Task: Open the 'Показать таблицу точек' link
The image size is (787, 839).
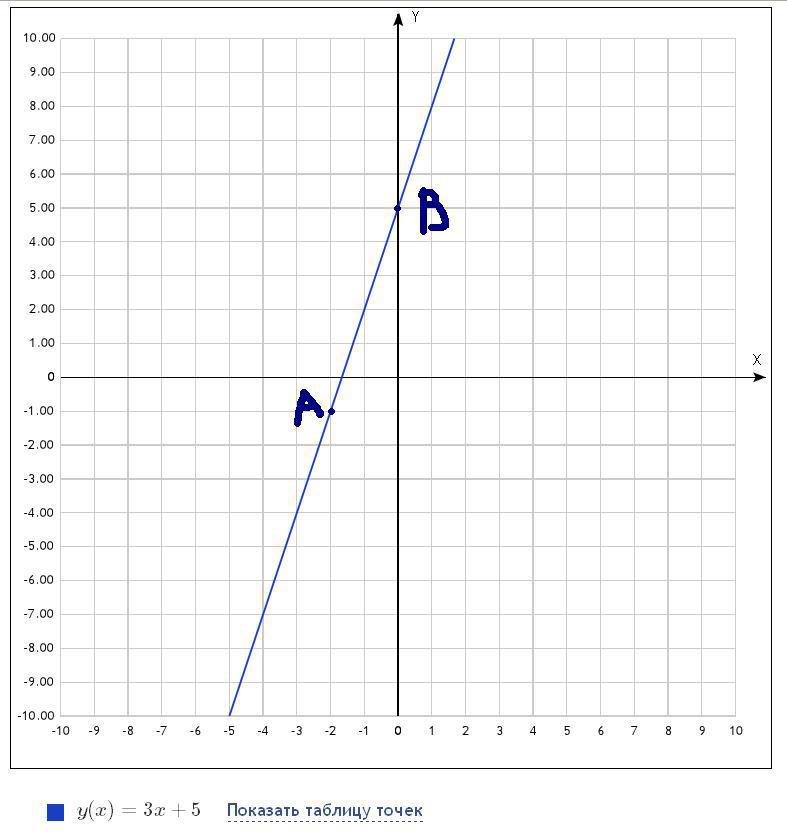Action: [x=324, y=810]
